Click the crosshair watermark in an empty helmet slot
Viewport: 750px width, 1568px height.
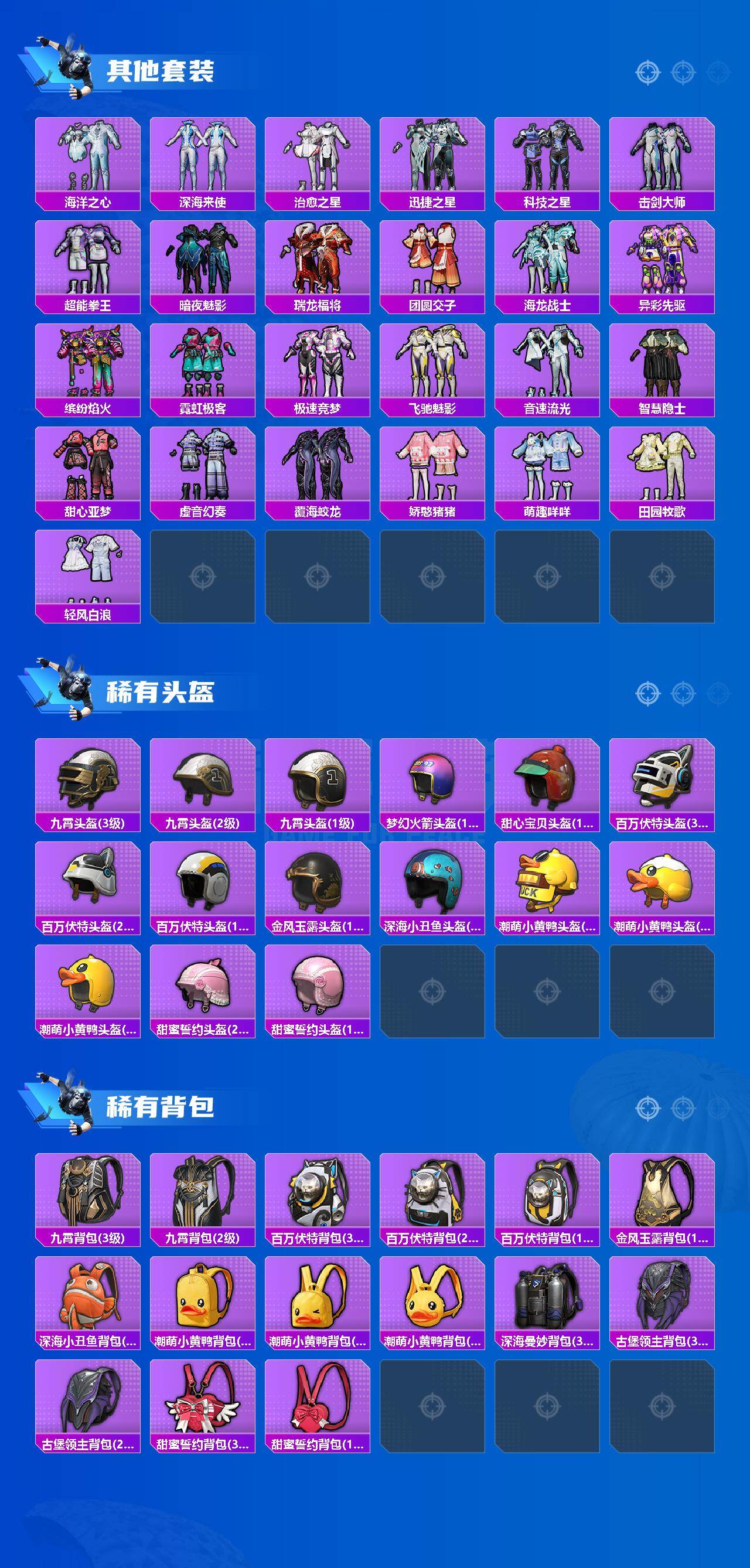432,991
